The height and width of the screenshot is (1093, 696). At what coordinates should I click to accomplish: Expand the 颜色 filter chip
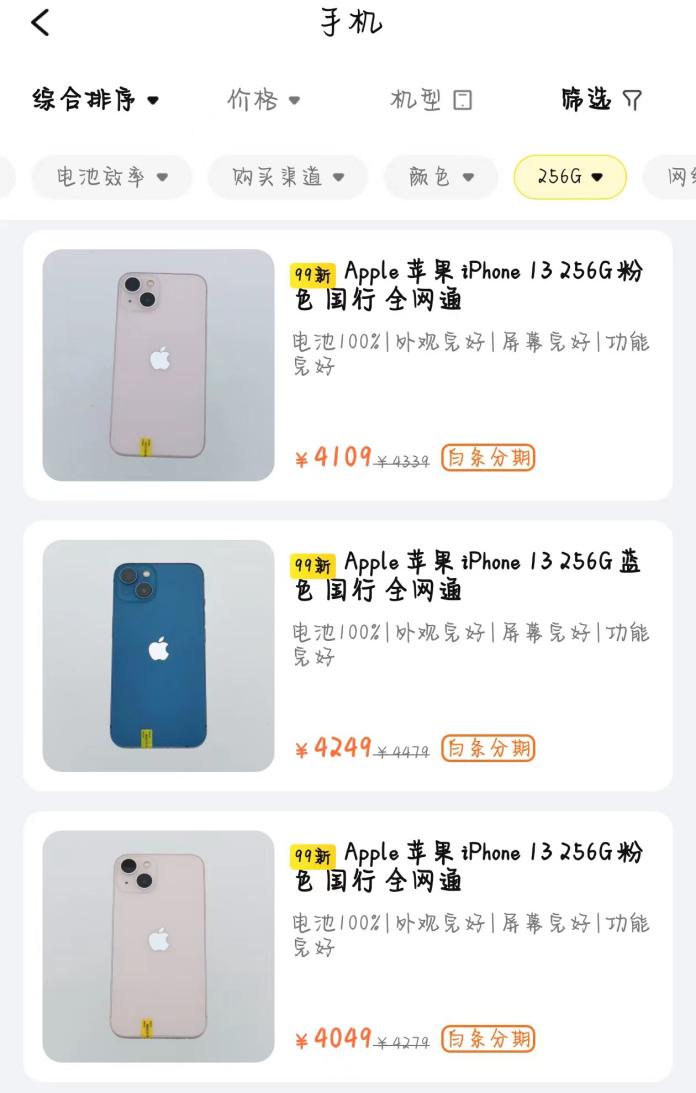pyautogui.click(x=441, y=177)
